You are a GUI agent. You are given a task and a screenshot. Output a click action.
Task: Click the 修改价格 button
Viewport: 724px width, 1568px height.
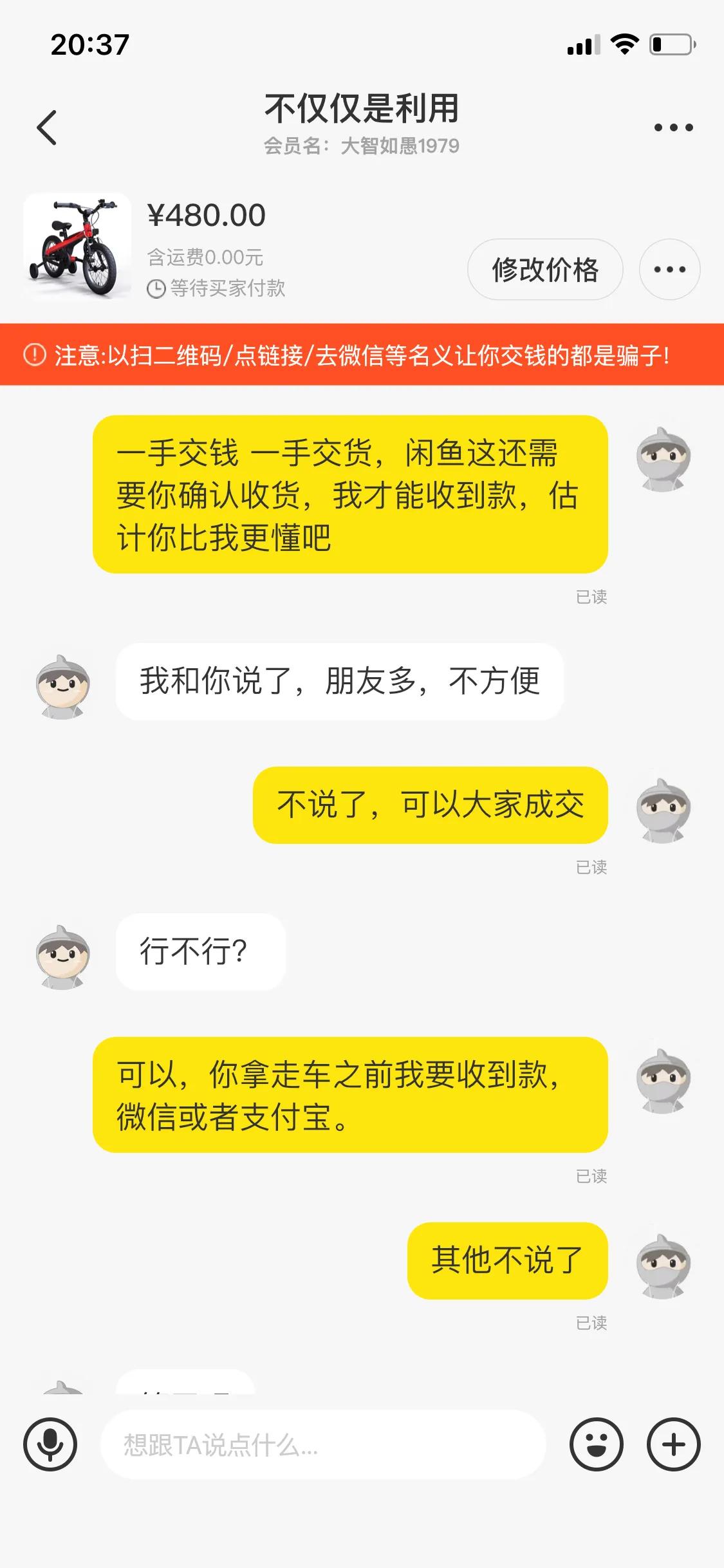coord(545,270)
